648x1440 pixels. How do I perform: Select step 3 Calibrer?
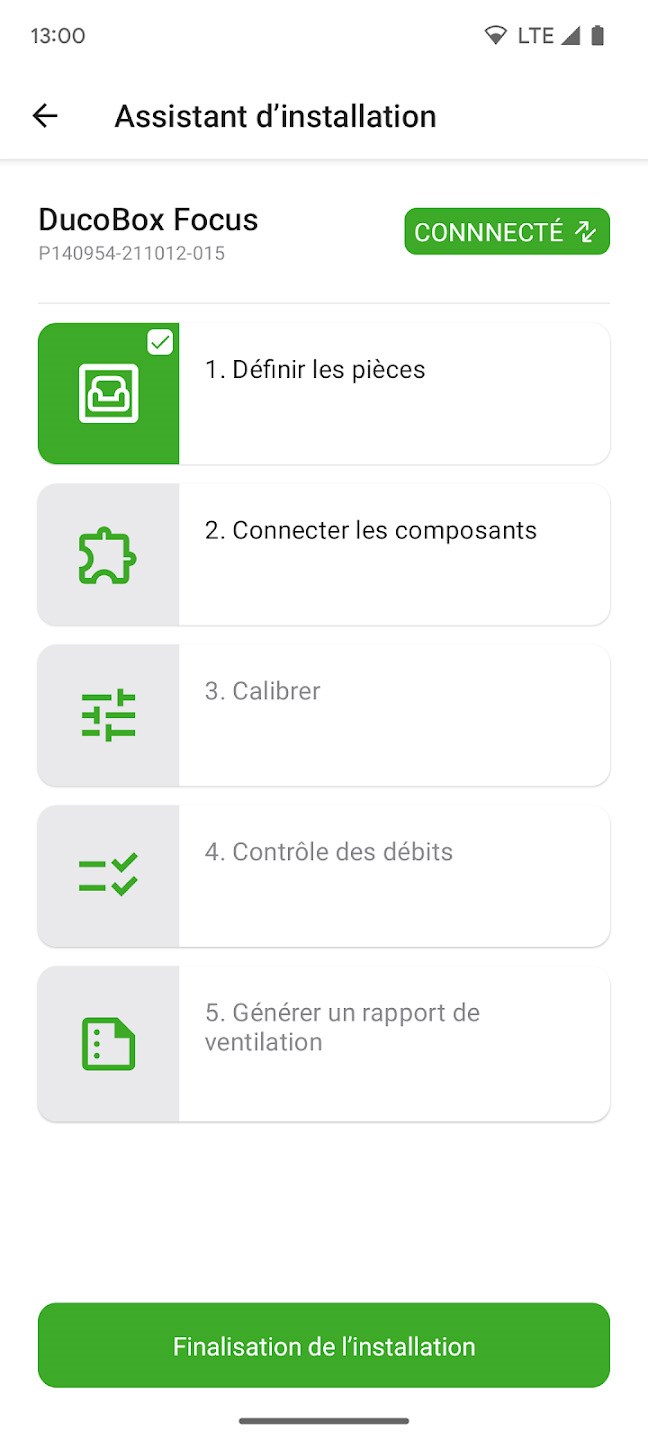[324, 715]
